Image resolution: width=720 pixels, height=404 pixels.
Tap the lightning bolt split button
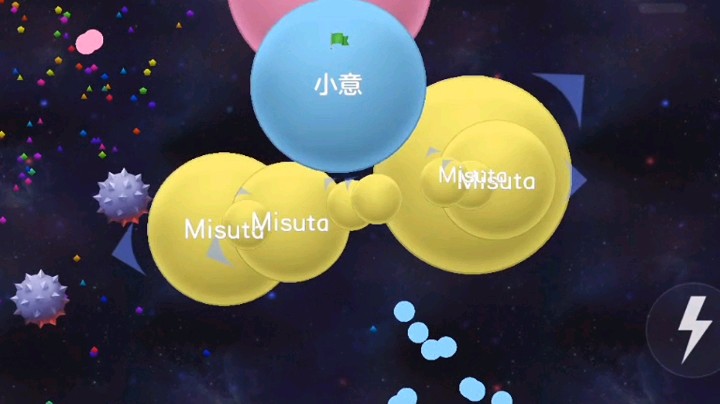click(692, 329)
